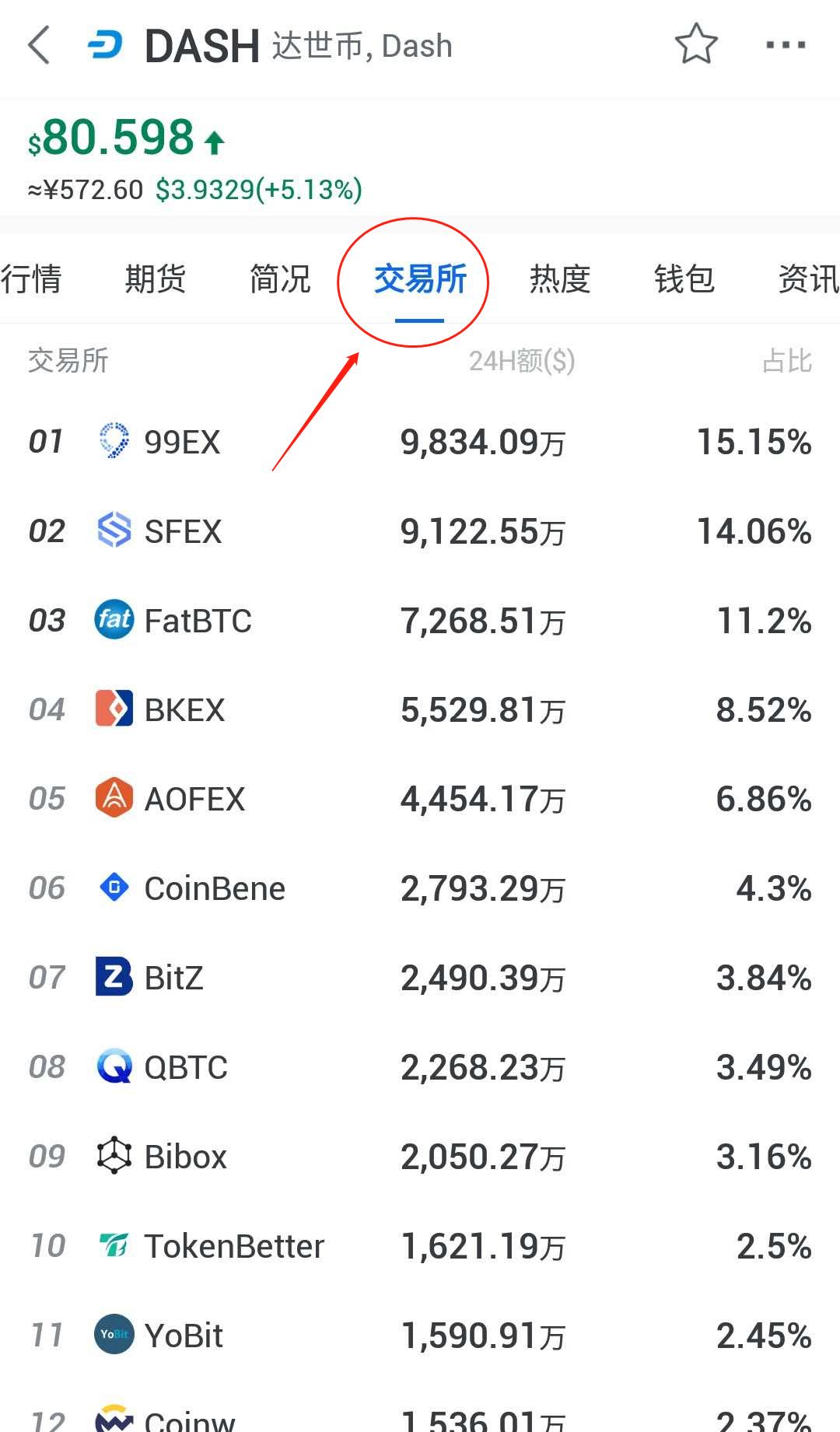
Task: Switch to the 简况 tab
Action: tap(280, 278)
